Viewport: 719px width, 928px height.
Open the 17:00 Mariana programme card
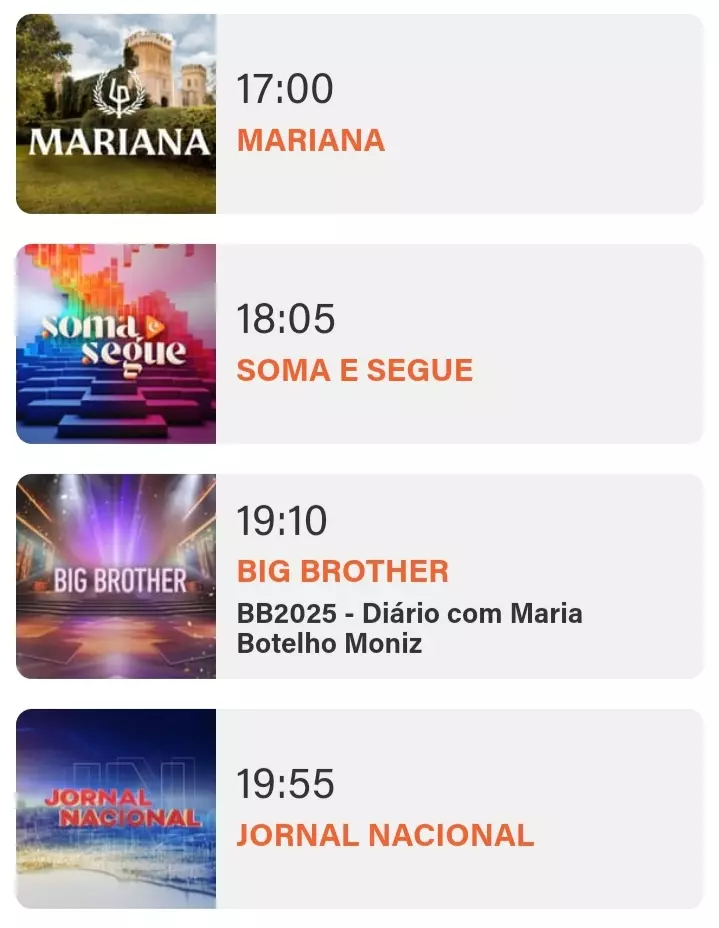tap(360, 114)
